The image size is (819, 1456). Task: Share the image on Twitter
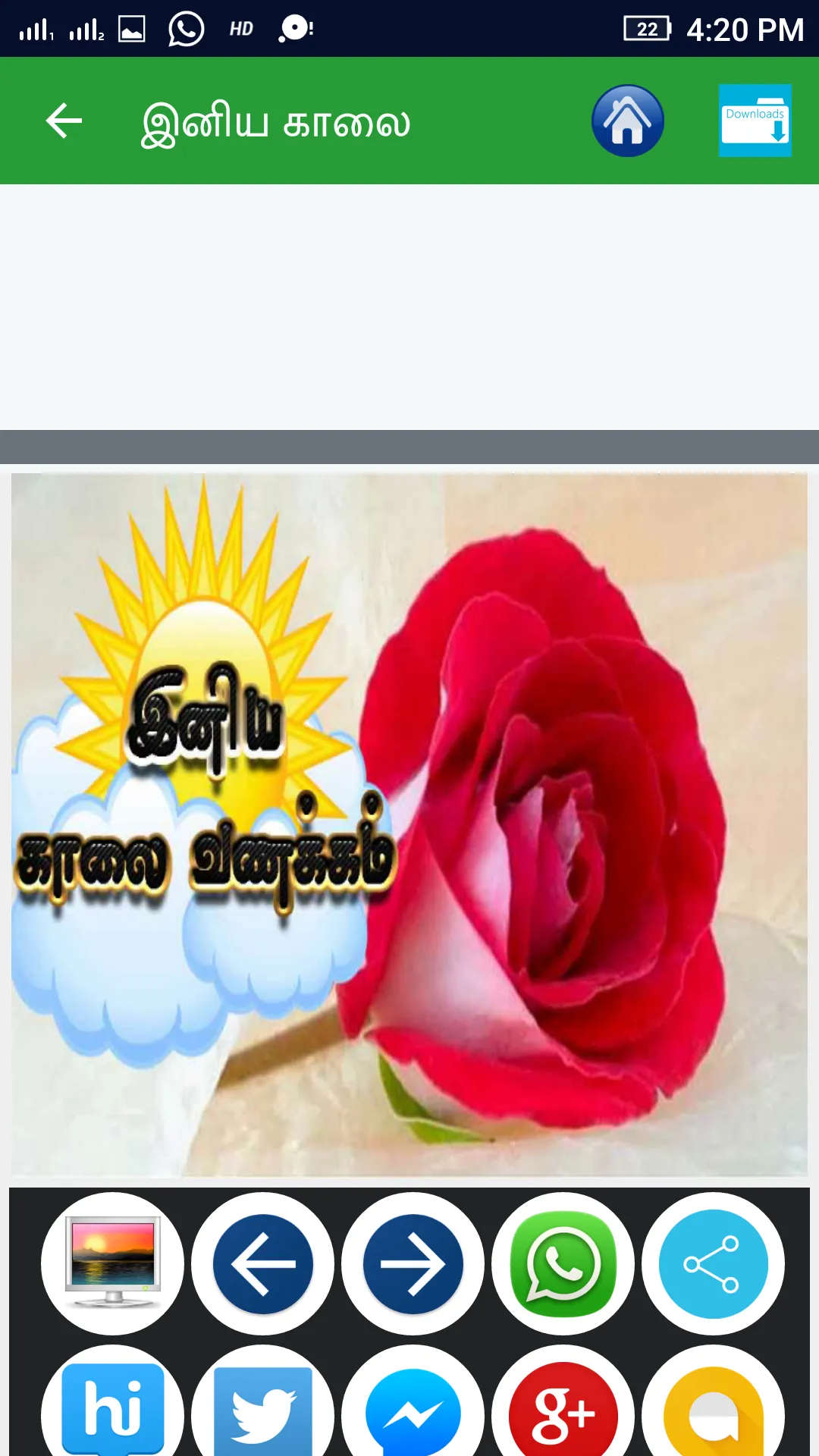click(x=262, y=1401)
